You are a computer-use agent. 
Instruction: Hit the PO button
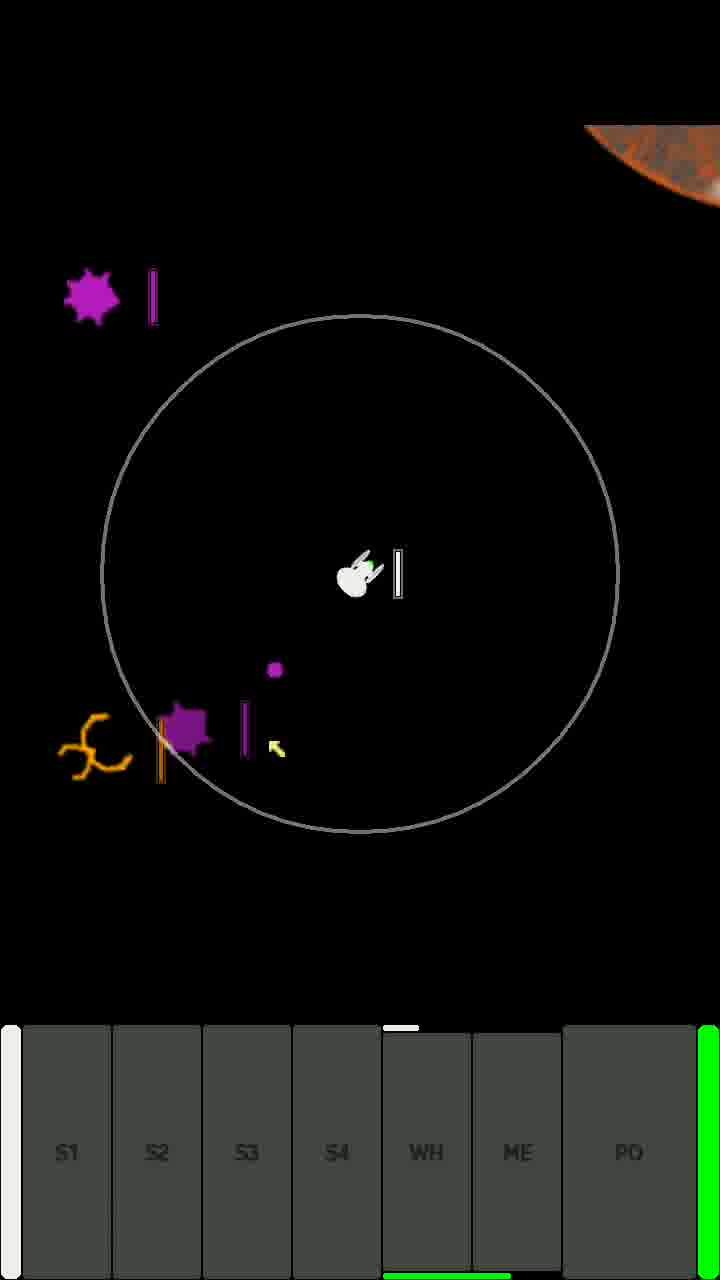tap(629, 1152)
